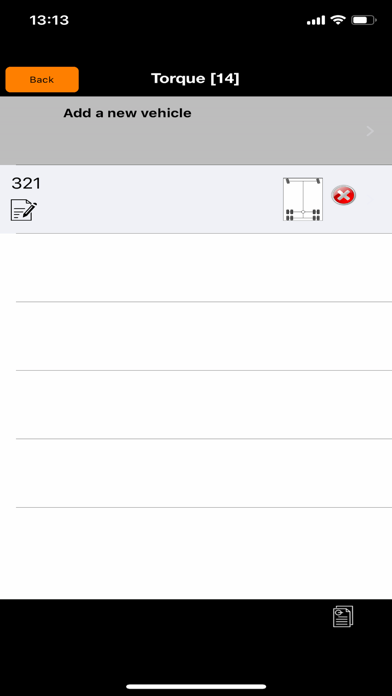Edit notes for vehicle 321
Screen dimensions: 392x696
[24, 210]
